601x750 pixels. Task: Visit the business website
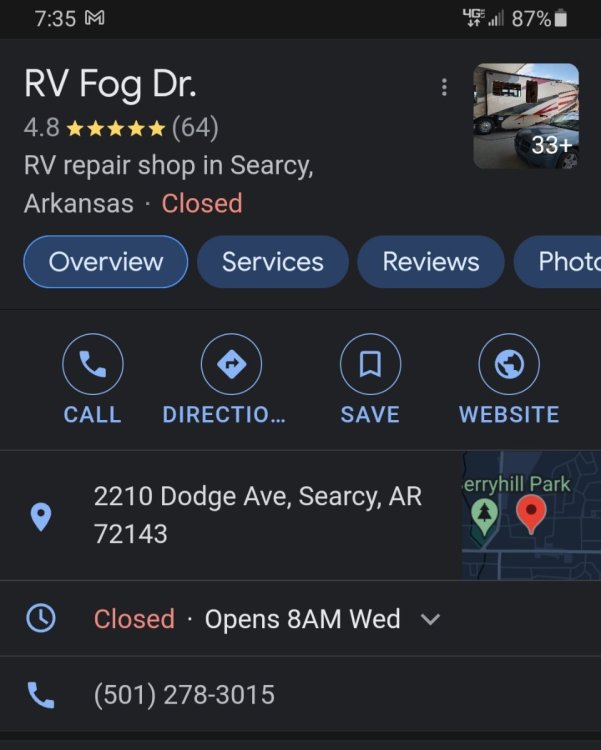click(x=509, y=380)
